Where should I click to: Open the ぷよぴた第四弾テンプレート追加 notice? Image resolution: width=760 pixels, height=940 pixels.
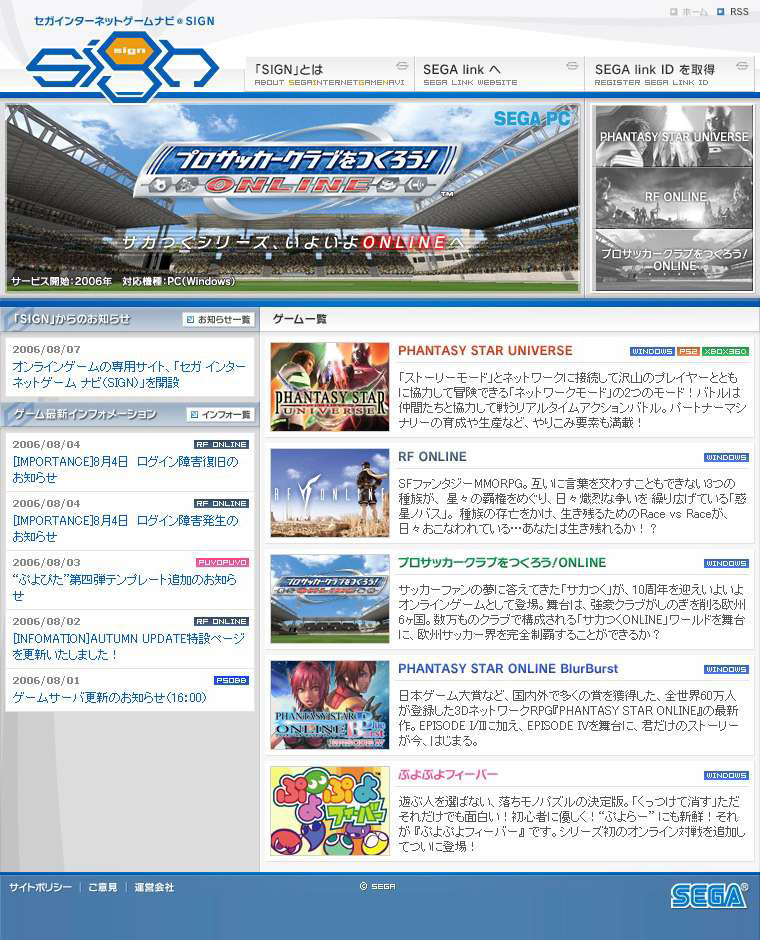[125, 587]
